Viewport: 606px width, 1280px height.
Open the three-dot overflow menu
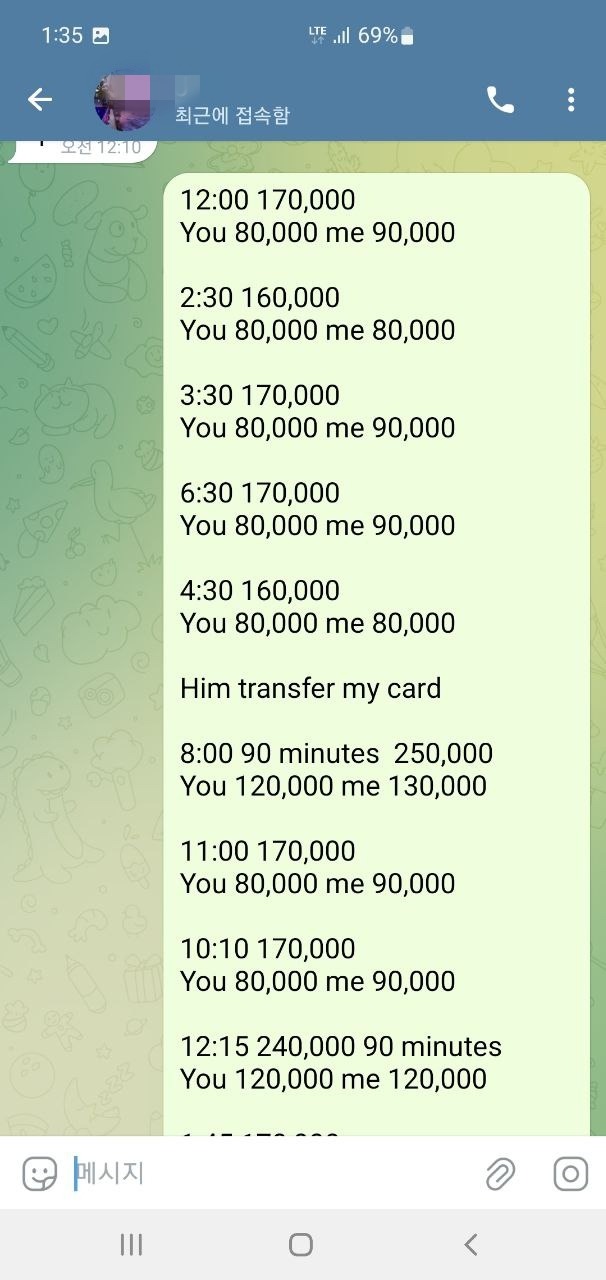pos(570,99)
